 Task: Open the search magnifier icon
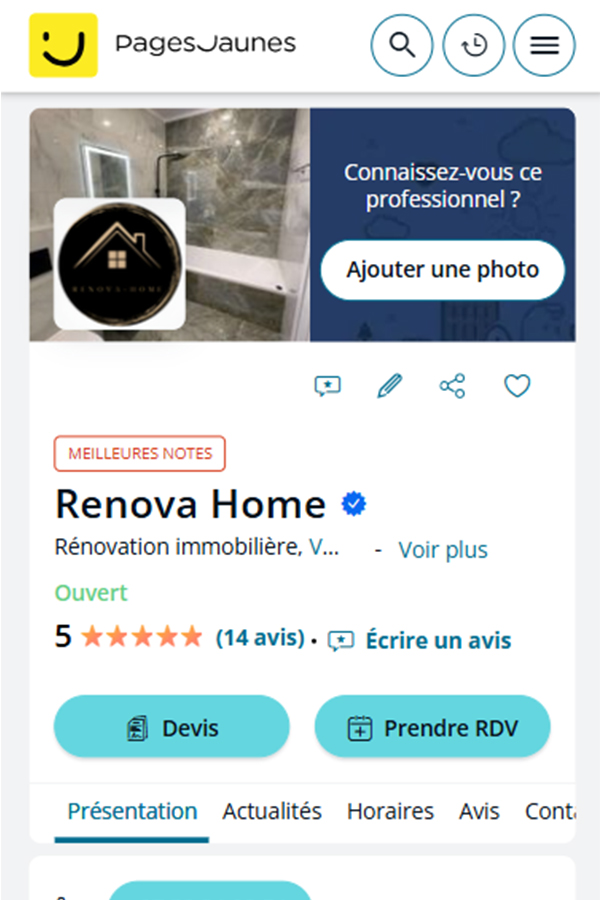pos(402,45)
